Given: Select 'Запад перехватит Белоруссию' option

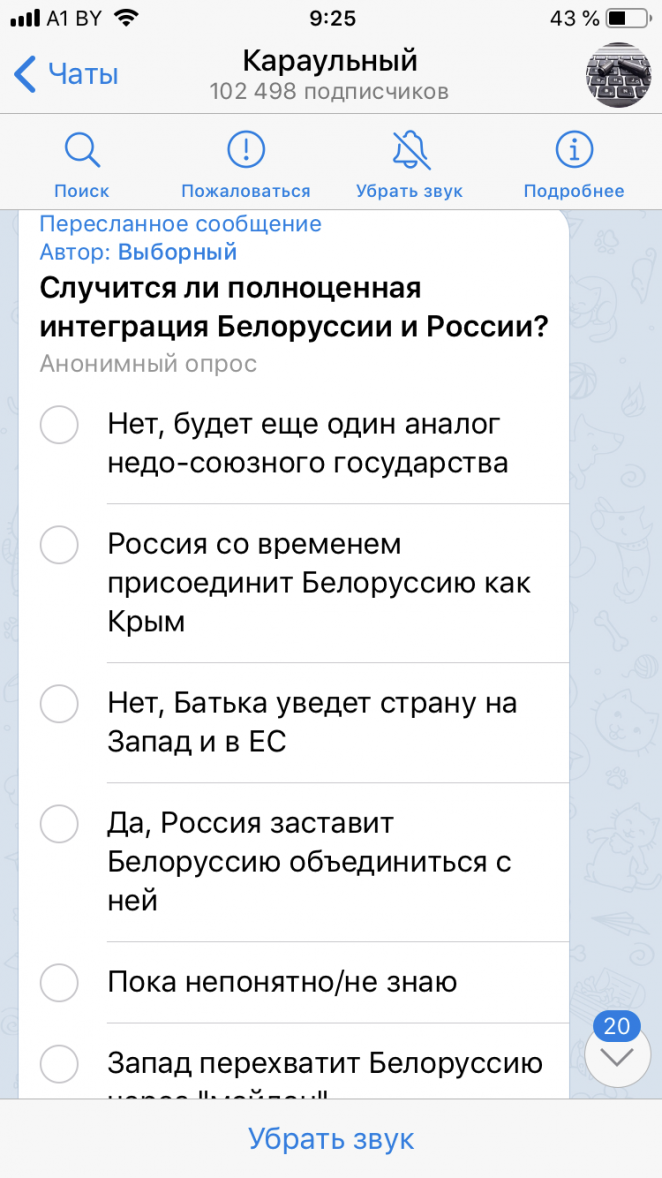Looking at the screenshot, I should pos(60,1063).
